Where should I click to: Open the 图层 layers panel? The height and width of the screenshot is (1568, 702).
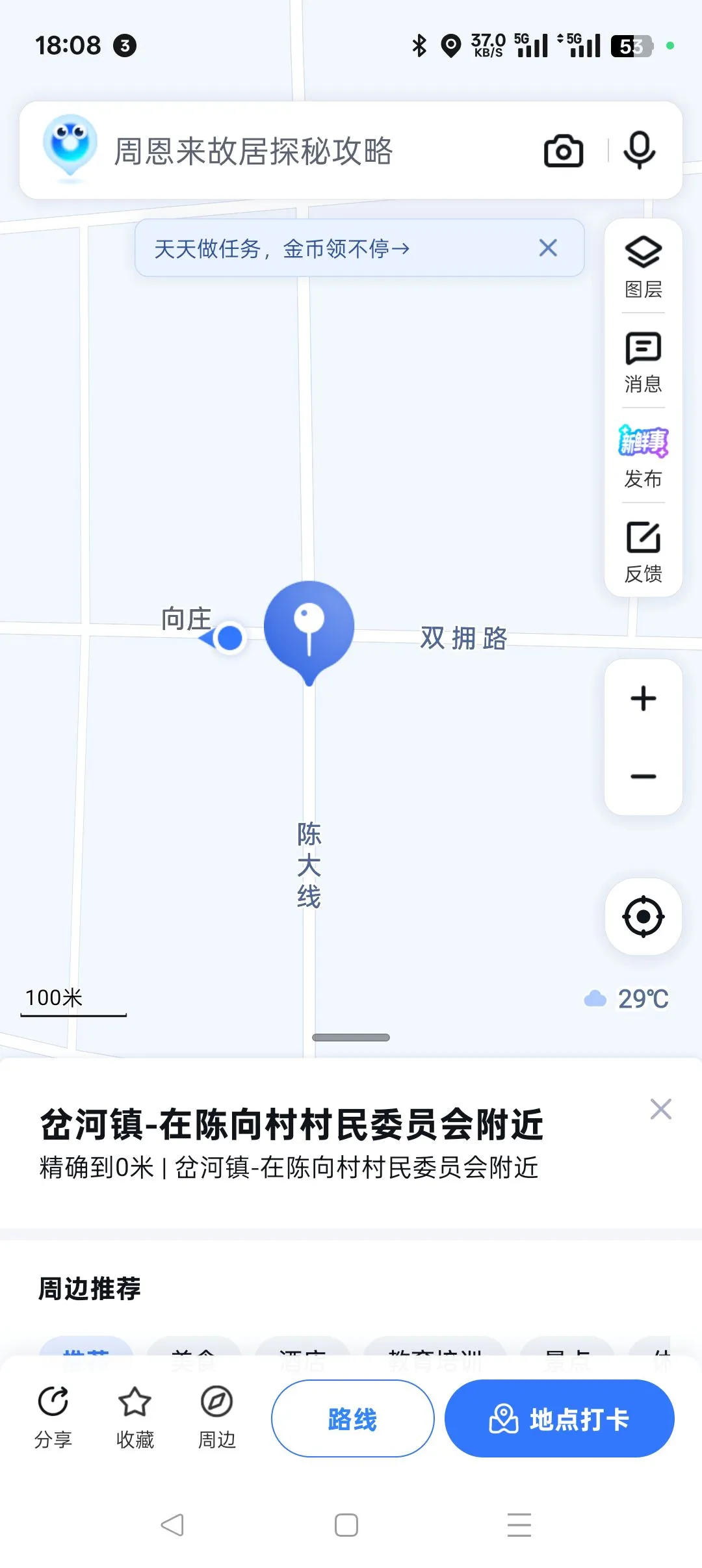643,267
